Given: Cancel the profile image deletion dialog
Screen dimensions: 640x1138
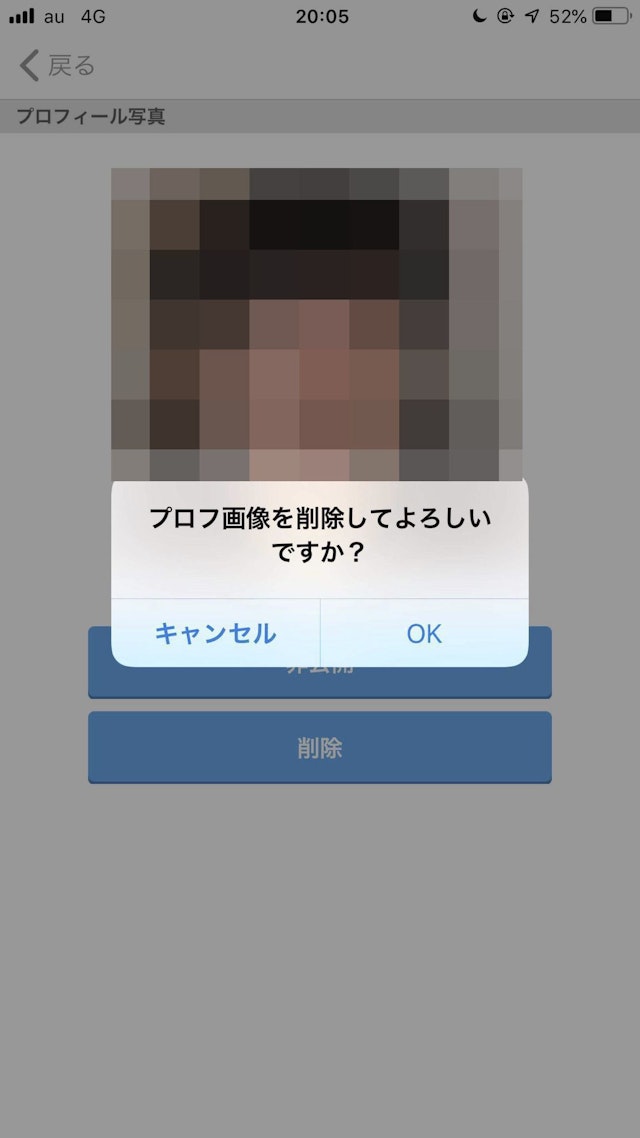Looking at the screenshot, I should click(215, 633).
